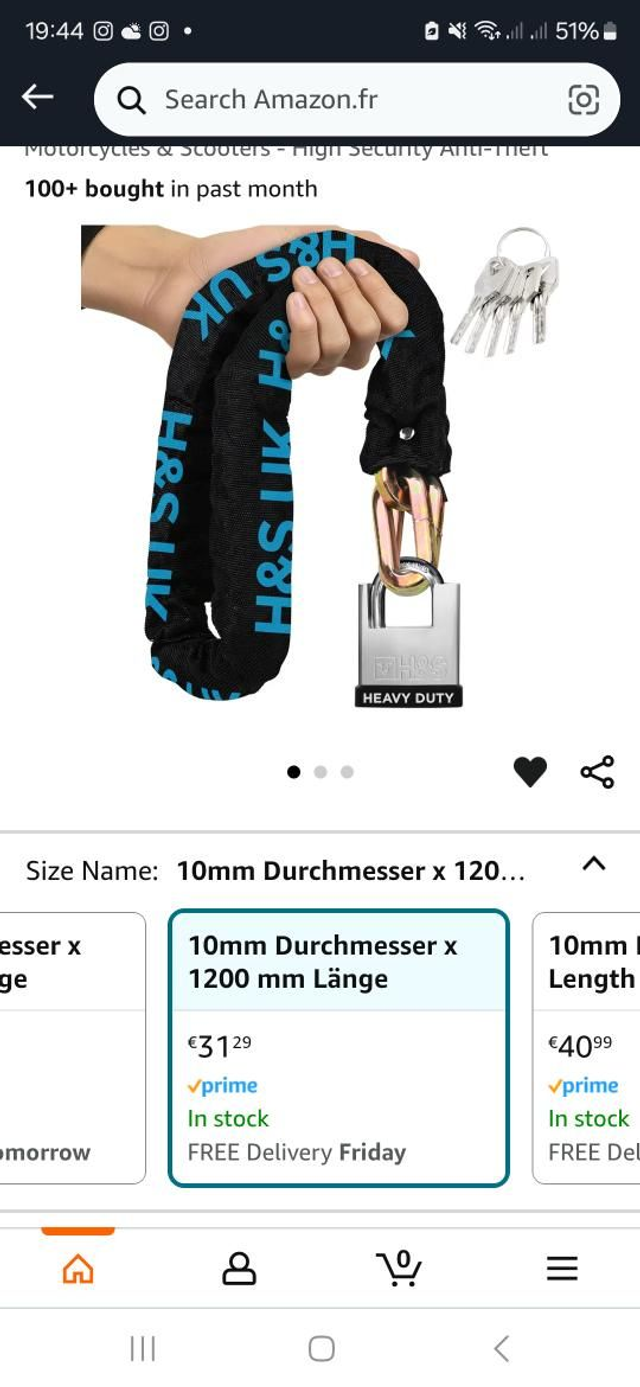Open camera scan in search bar
Viewport: 640px width, 1387px height.
tap(583, 99)
